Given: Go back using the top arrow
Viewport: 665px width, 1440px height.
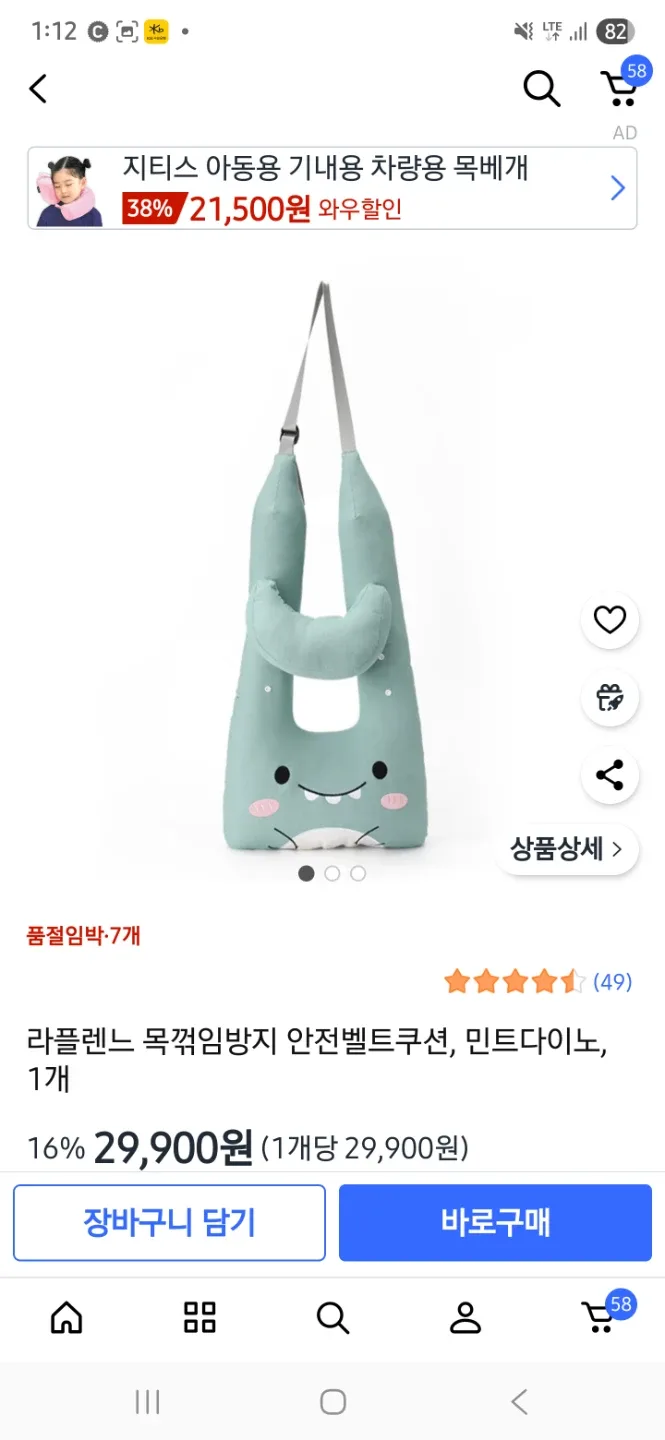Looking at the screenshot, I should pos(38,89).
